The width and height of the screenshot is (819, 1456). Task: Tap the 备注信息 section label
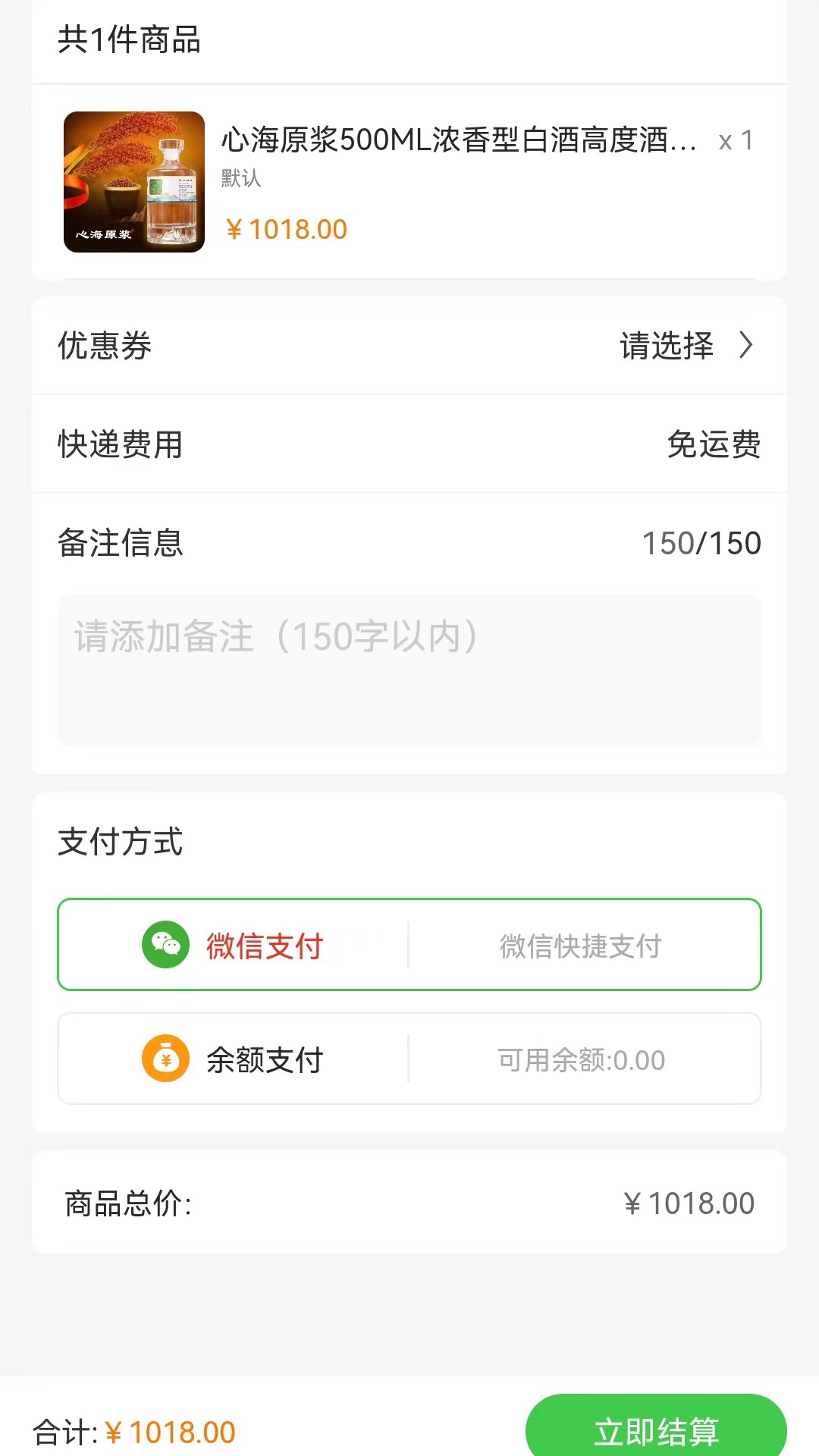120,543
